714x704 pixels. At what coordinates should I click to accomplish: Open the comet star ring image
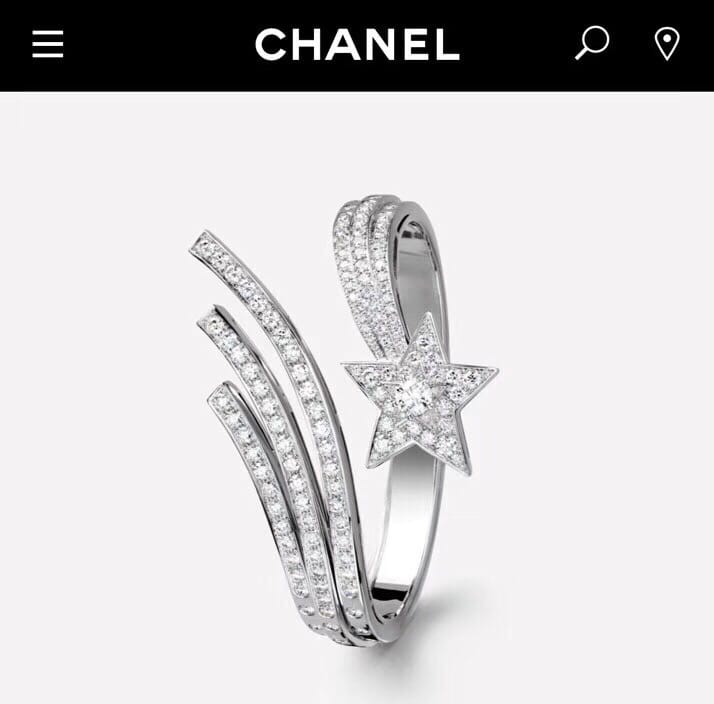[350, 420]
